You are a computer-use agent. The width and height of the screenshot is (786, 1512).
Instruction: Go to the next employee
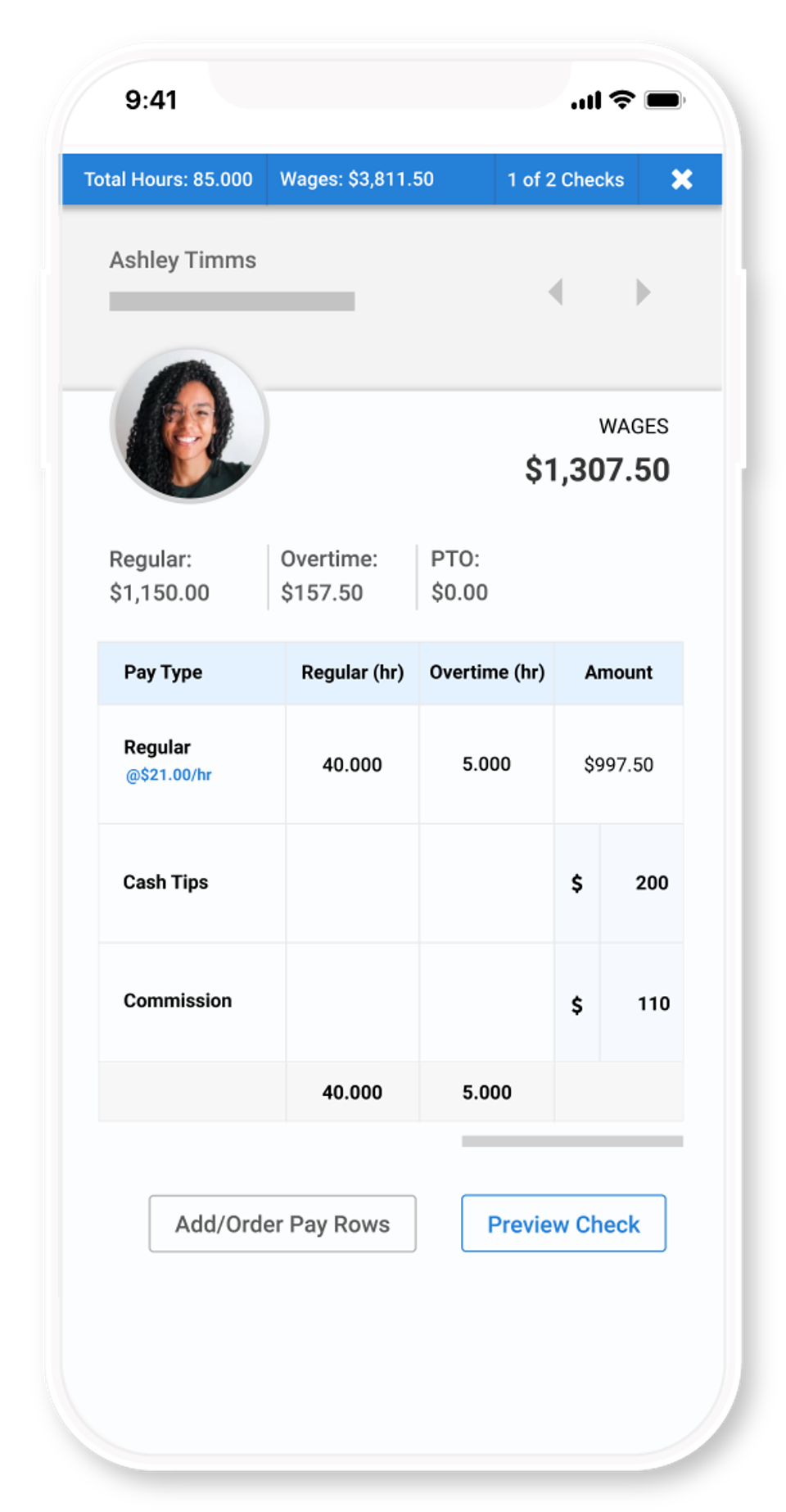click(x=643, y=292)
